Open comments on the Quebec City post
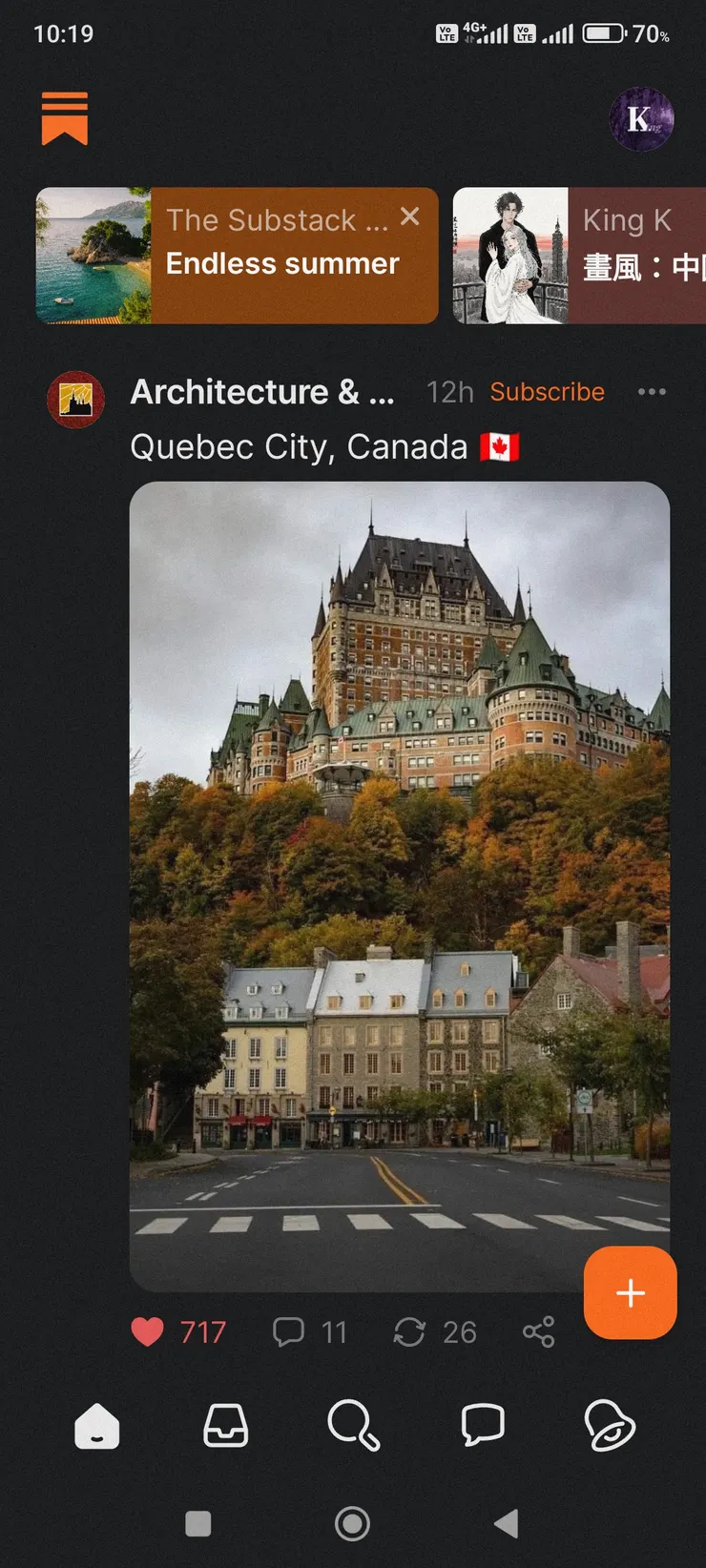The height and width of the screenshot is (1568, 706). [289, 1331]
